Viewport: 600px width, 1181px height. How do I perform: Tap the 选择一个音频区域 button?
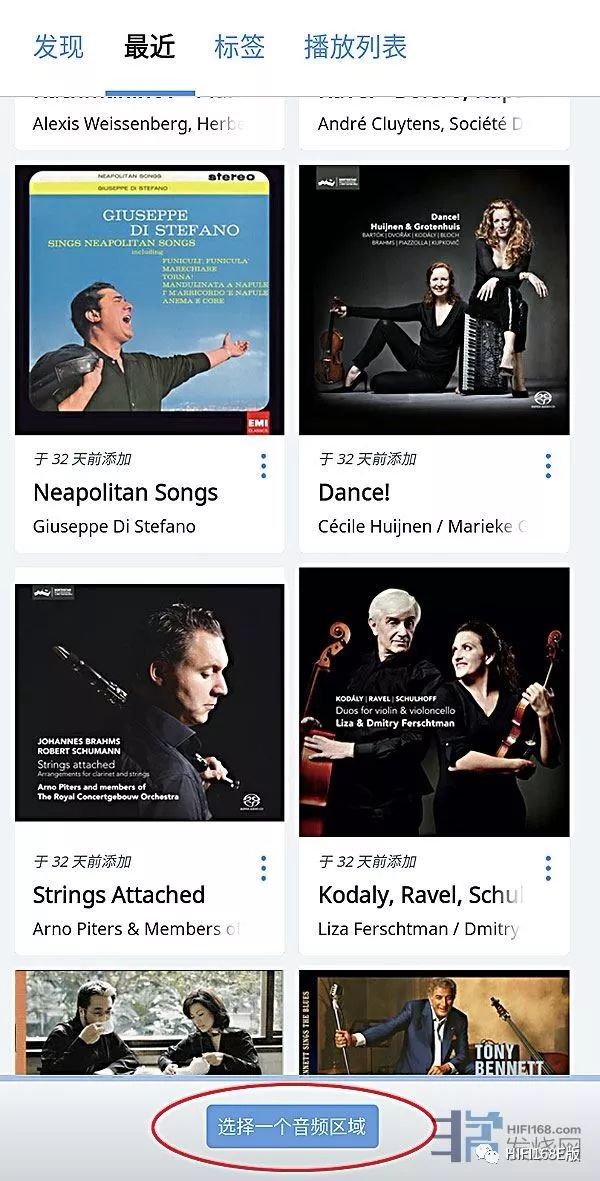[x=292, y=1127]
